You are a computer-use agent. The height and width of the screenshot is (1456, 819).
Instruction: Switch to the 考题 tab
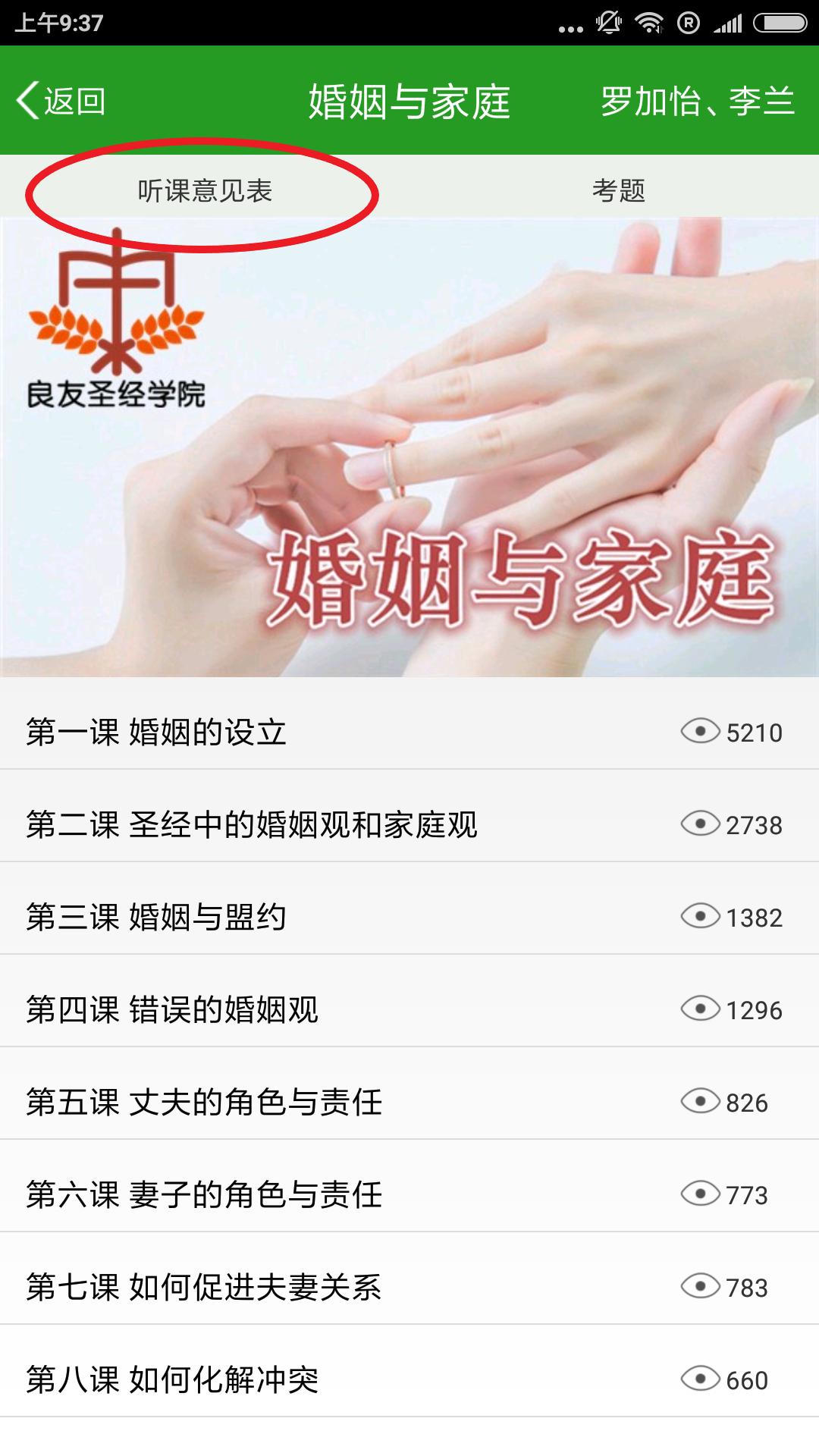point(618,190)
